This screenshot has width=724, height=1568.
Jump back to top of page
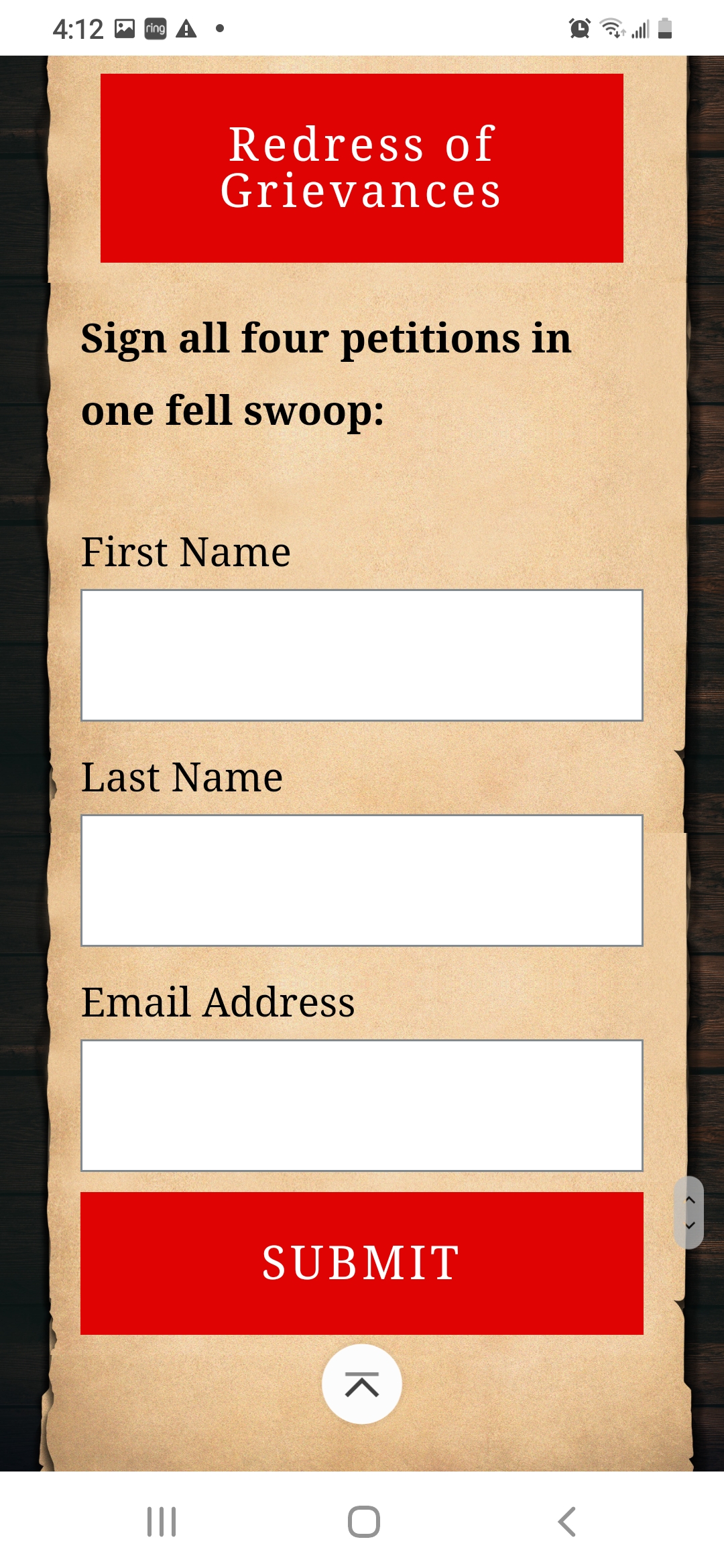[x=362, y=1384]
